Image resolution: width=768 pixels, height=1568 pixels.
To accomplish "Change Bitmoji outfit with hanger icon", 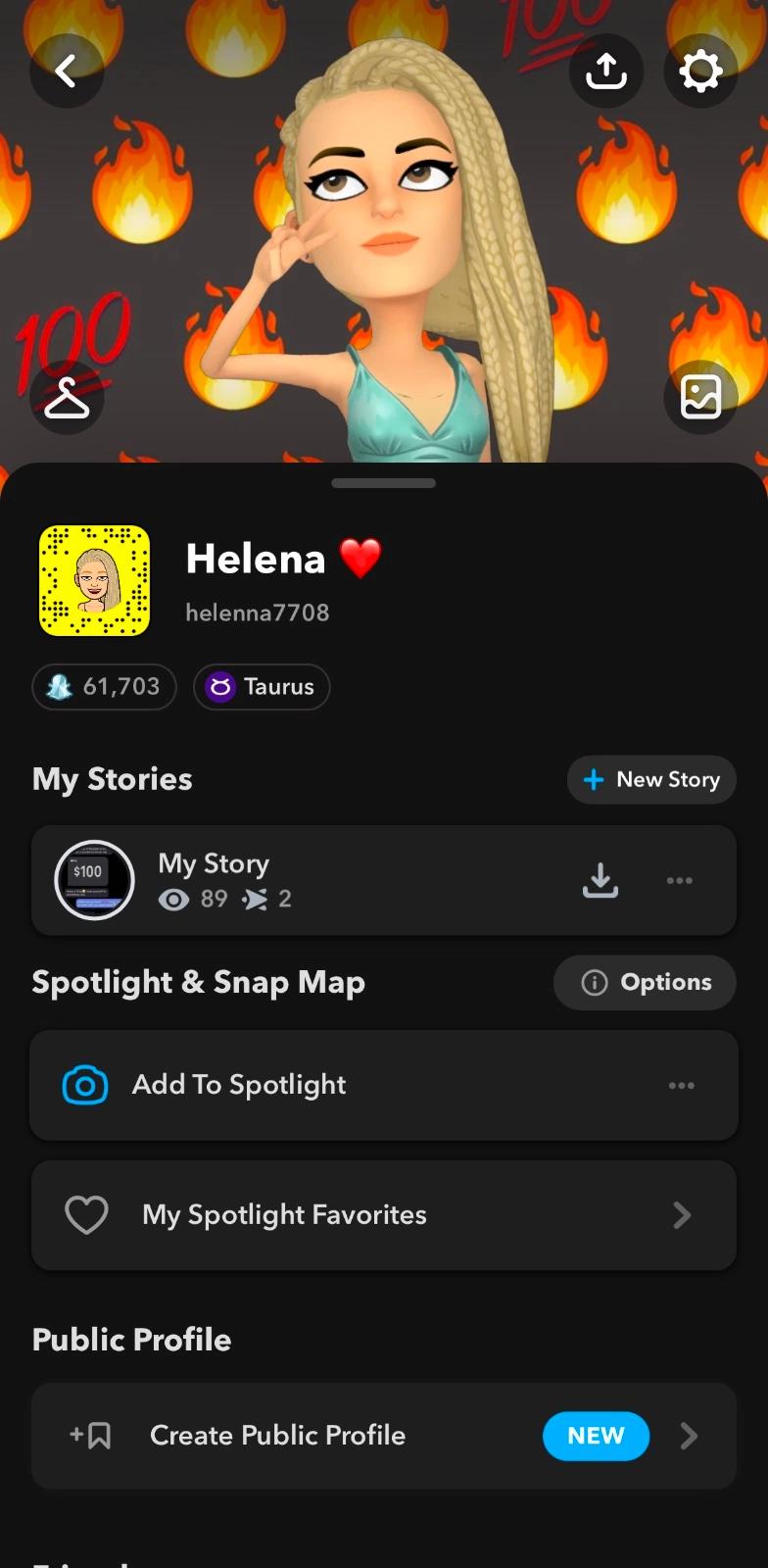I will tap(67, 397).
